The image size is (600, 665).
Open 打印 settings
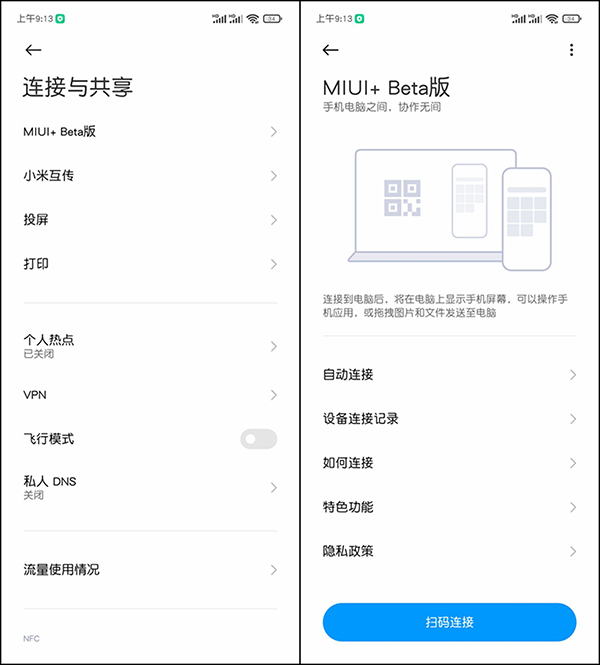pos(150,264)
